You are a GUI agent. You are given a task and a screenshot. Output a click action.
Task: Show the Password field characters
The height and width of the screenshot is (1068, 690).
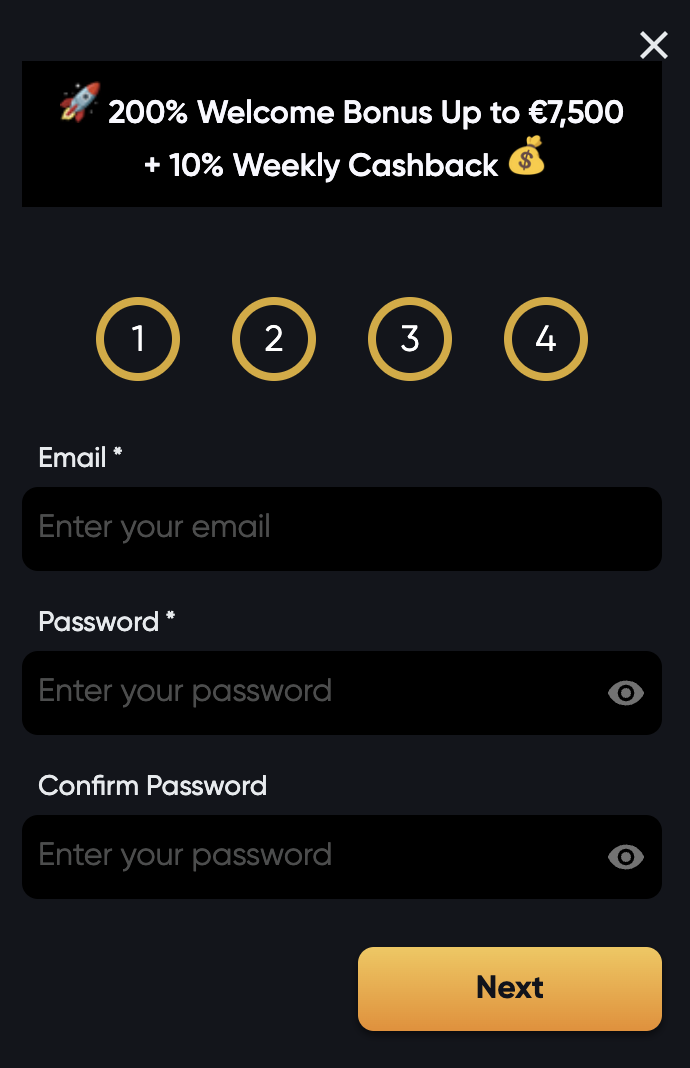click(626, 693)
